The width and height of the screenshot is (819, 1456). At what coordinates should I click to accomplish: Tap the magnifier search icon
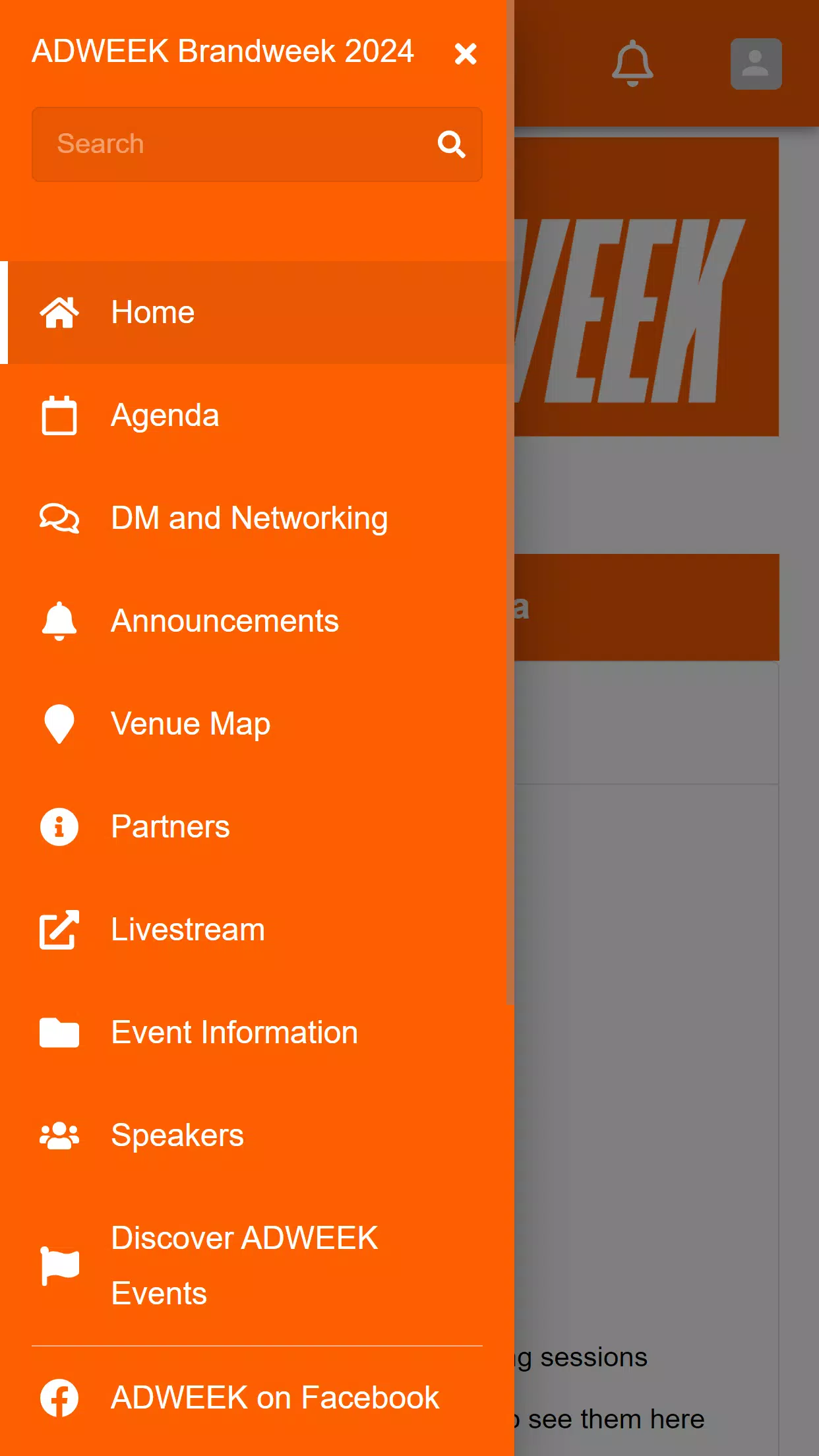coord(451,144)
